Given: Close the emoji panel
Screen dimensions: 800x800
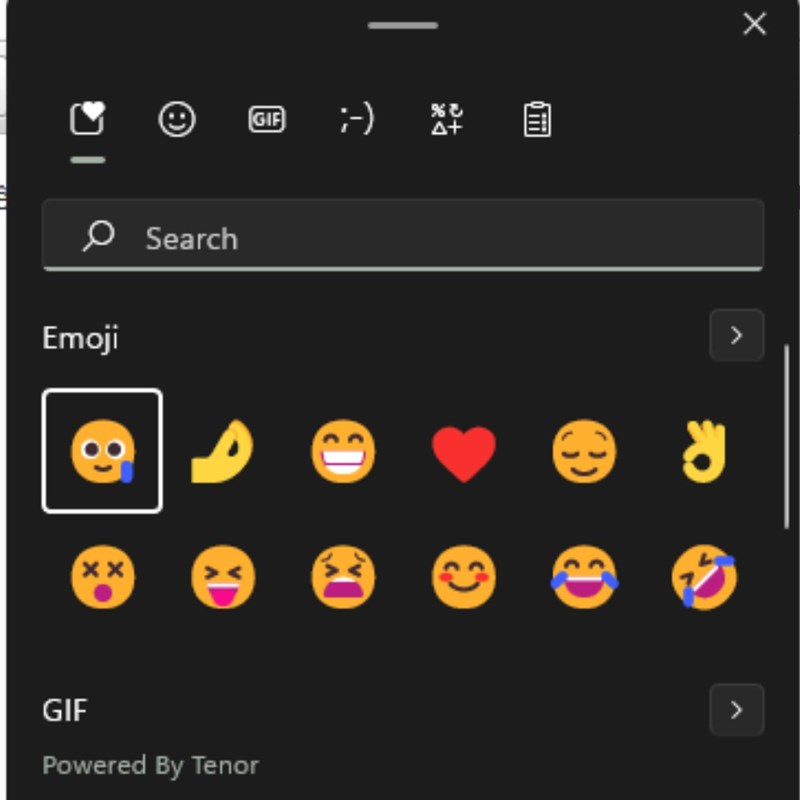Looking at the screenshot, I should coord(754,24).
